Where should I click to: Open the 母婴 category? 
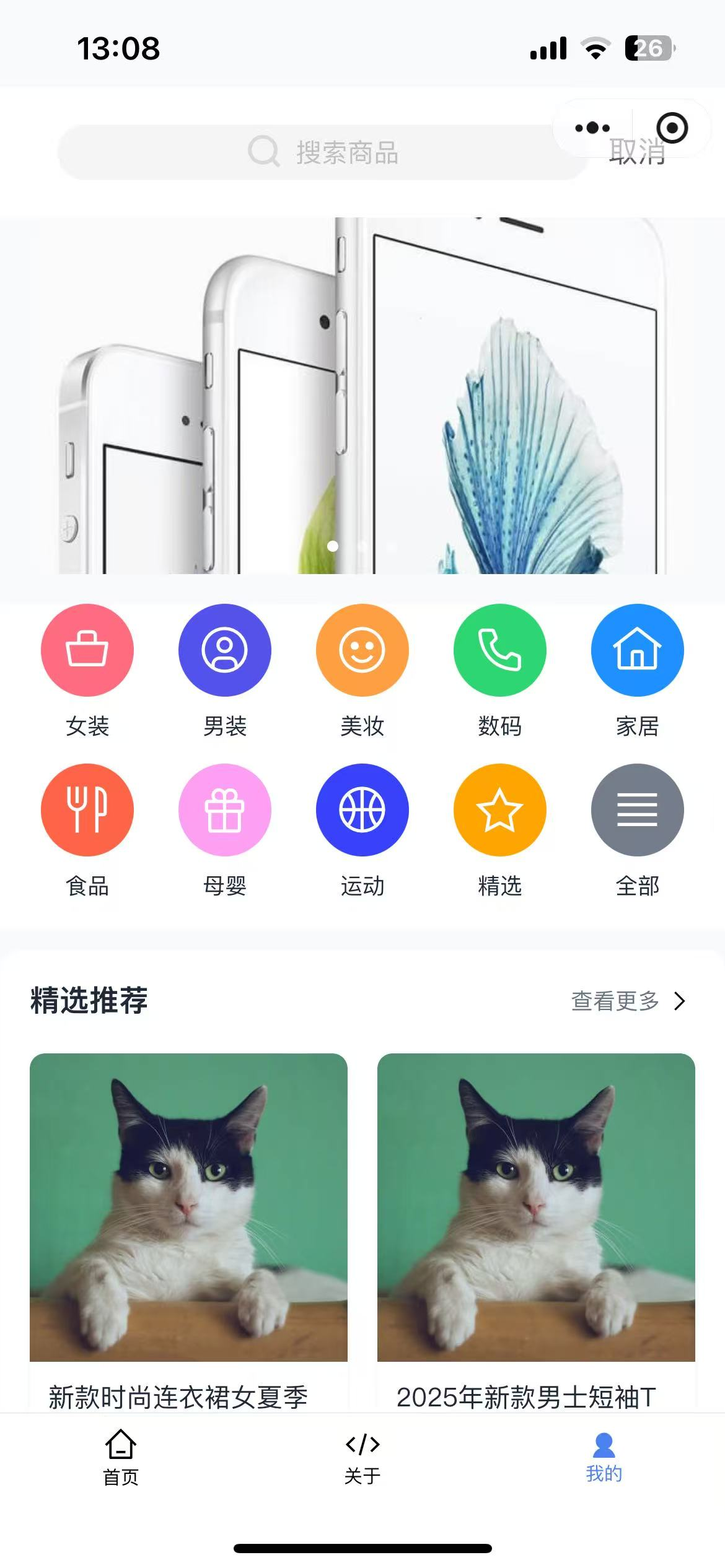[x=225, y=810]
